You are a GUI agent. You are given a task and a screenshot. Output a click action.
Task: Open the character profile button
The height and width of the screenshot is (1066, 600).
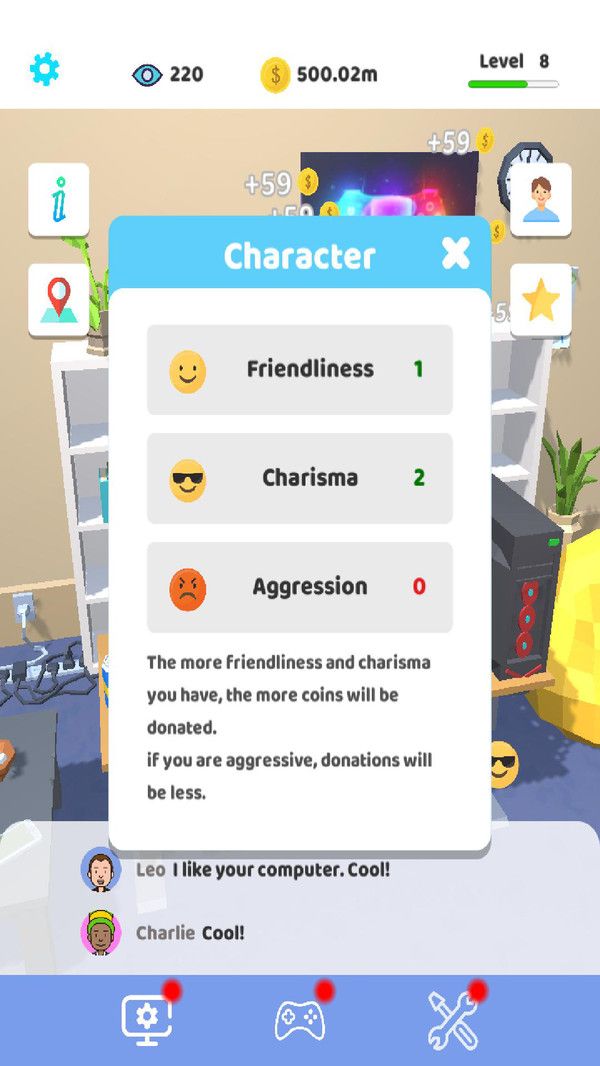[x=540, y=200]
